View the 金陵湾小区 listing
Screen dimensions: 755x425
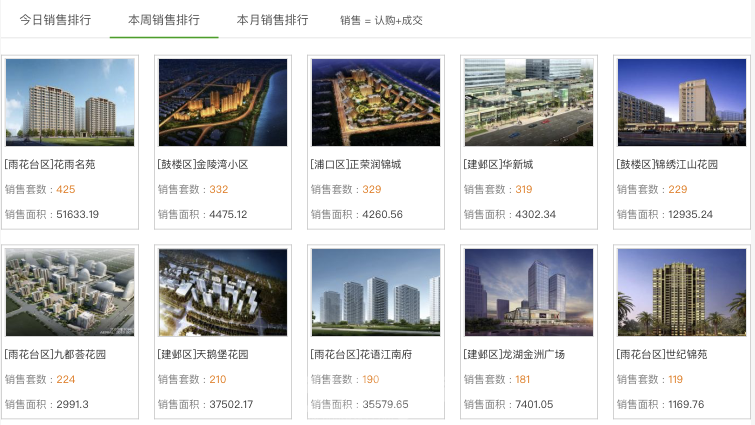pos(223,103)
